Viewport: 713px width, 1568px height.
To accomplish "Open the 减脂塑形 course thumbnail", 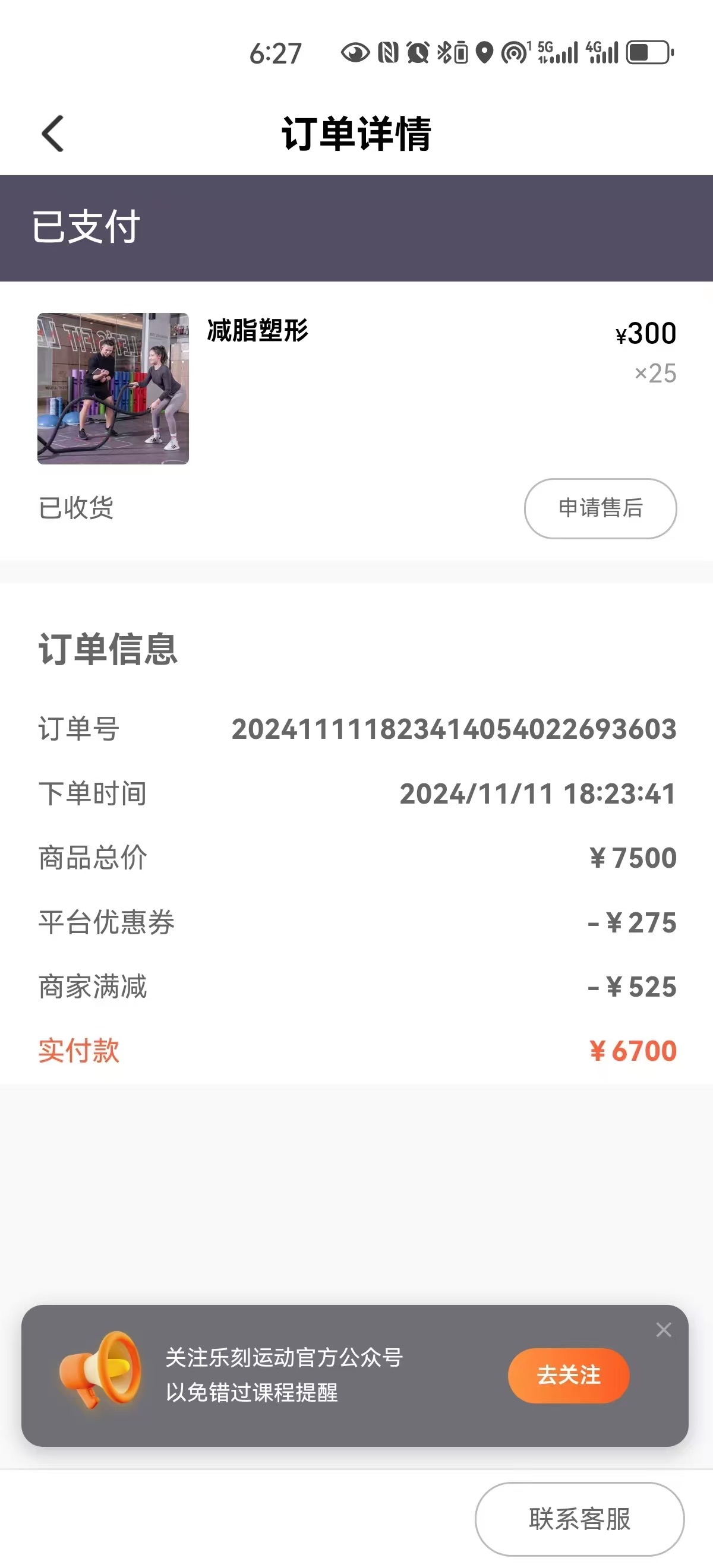I will coord(113,388).
